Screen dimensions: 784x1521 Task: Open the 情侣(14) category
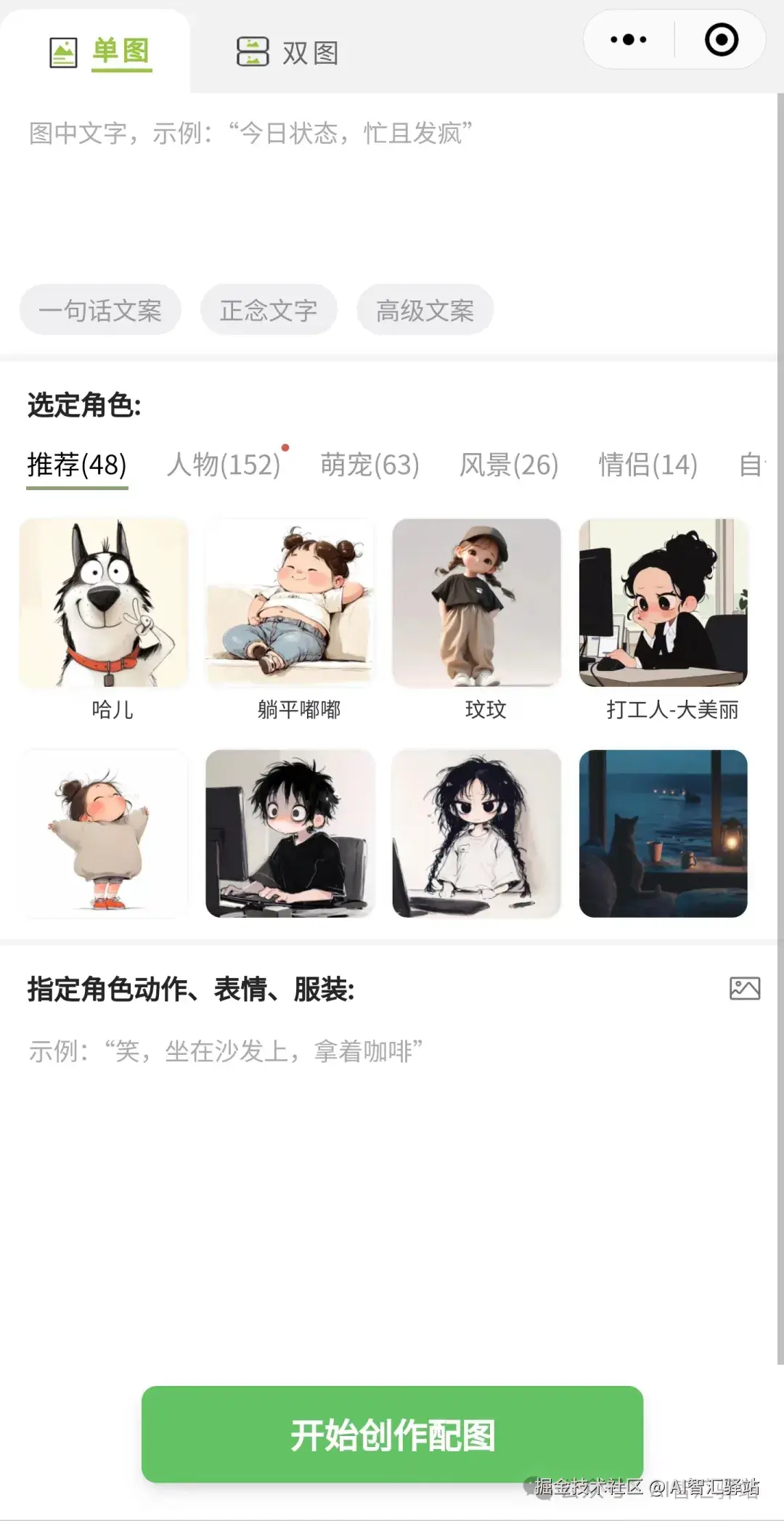tap(645, 465)
